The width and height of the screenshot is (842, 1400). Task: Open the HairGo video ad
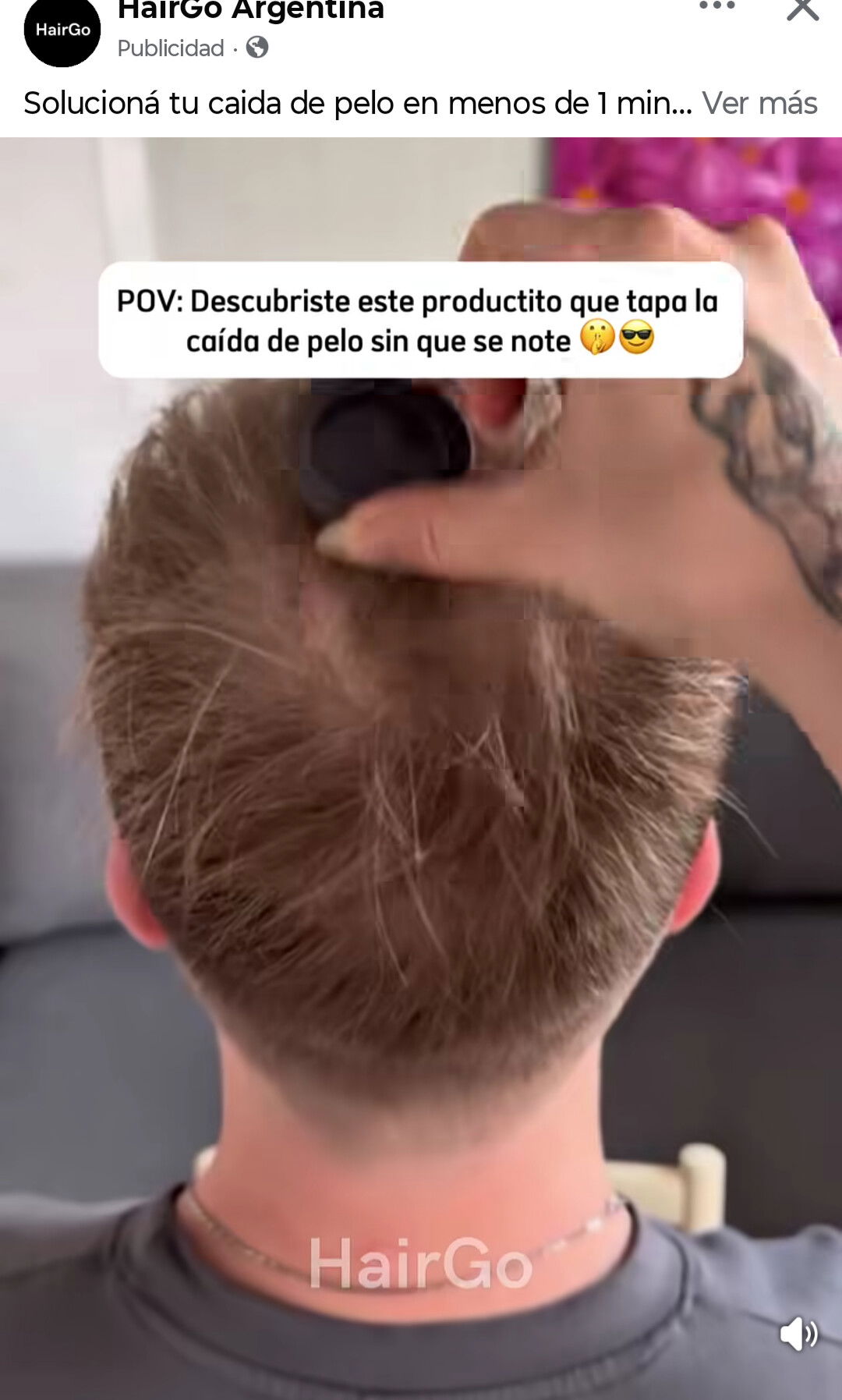[x=421, y=780]
